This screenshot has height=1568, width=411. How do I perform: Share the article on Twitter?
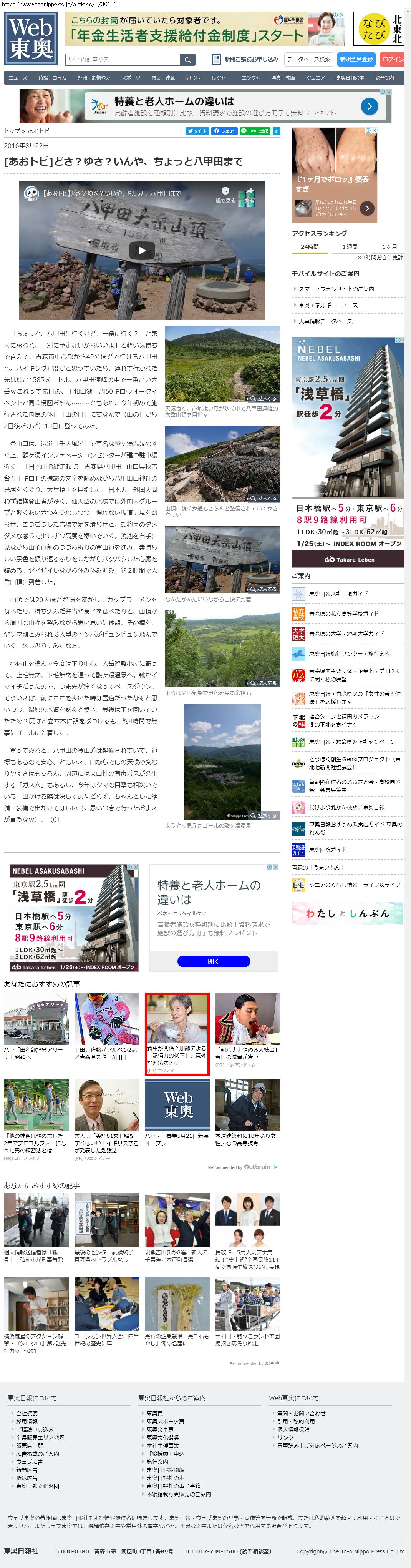point(197,131)
